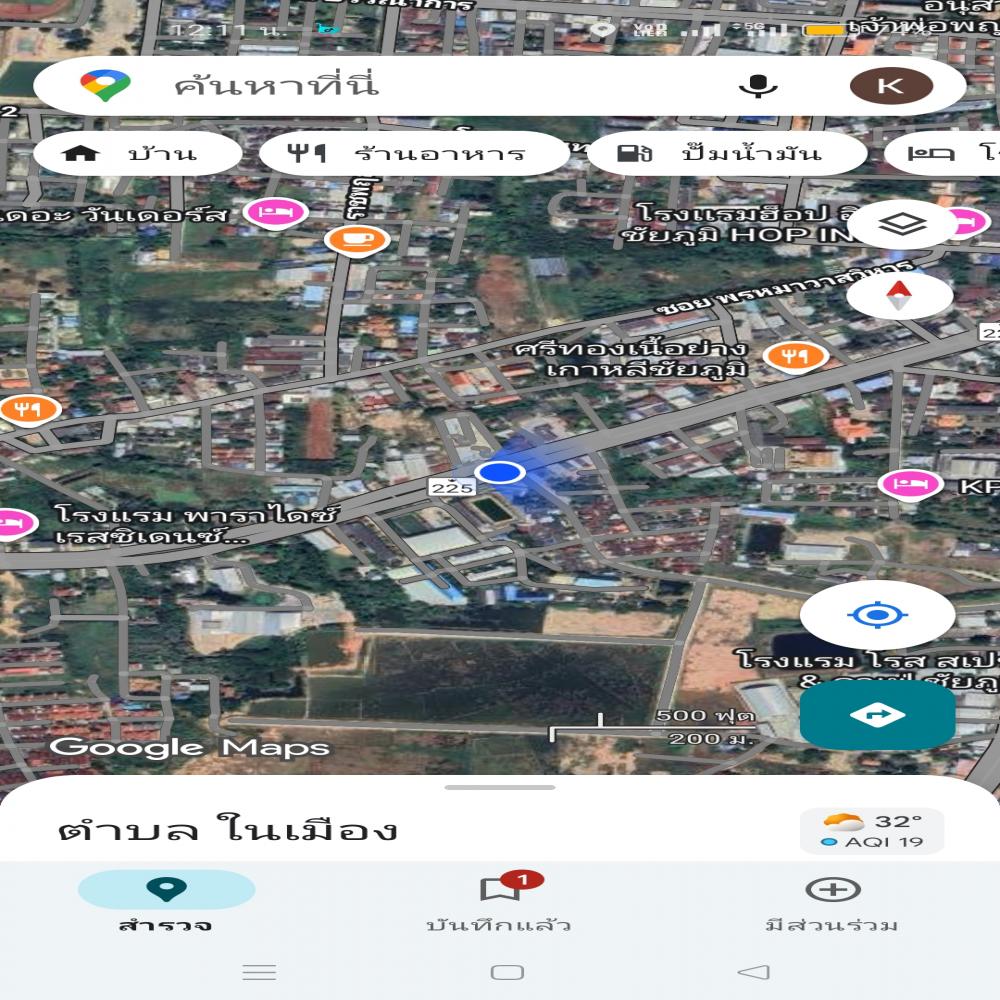Switch to the บันทึกแล้ว (Saved) tab
The width and height of the screenshot is (1000, 1000).
pyautogui.click(x=499, y=902)
